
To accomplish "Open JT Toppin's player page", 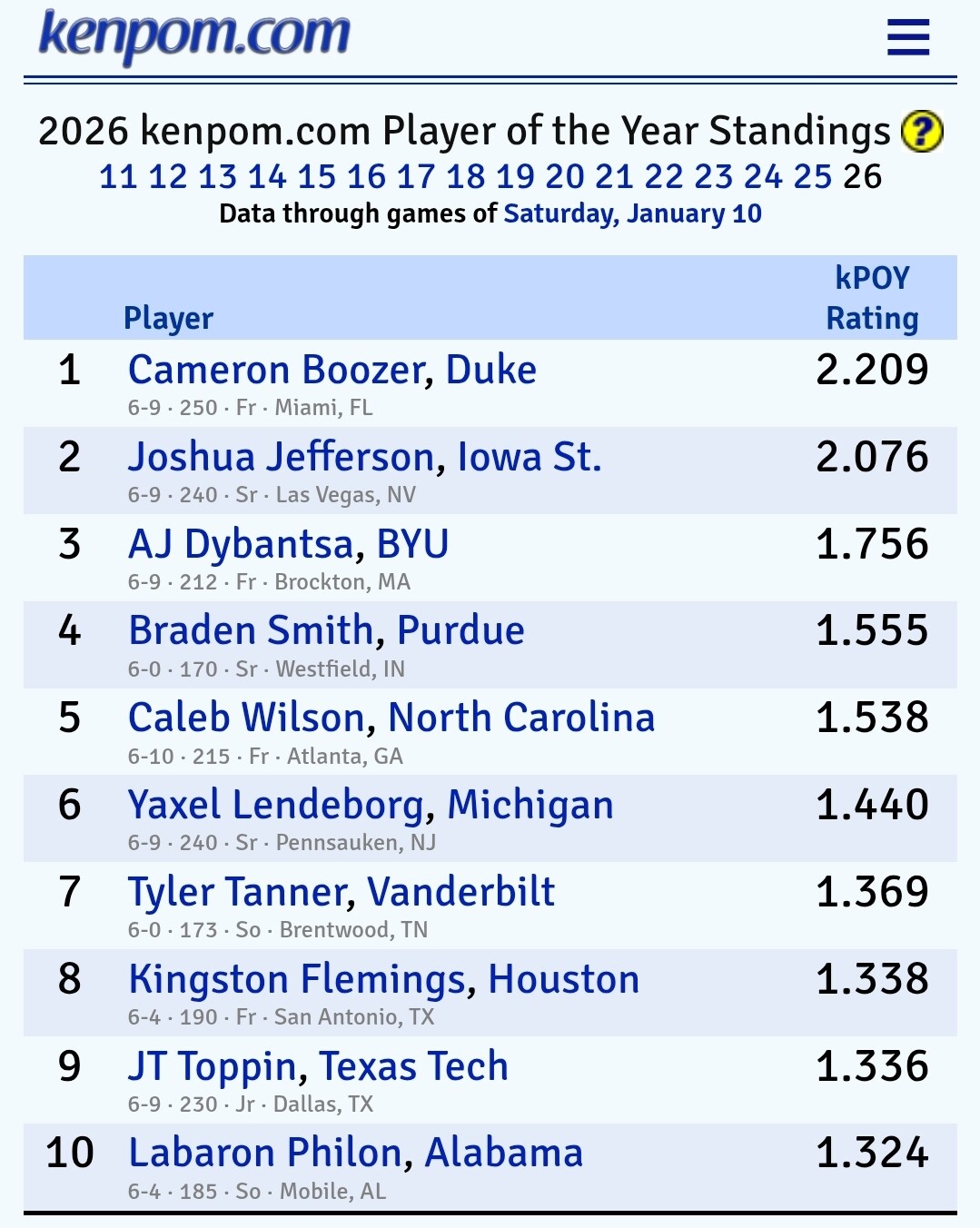I will pos(212,1067).
